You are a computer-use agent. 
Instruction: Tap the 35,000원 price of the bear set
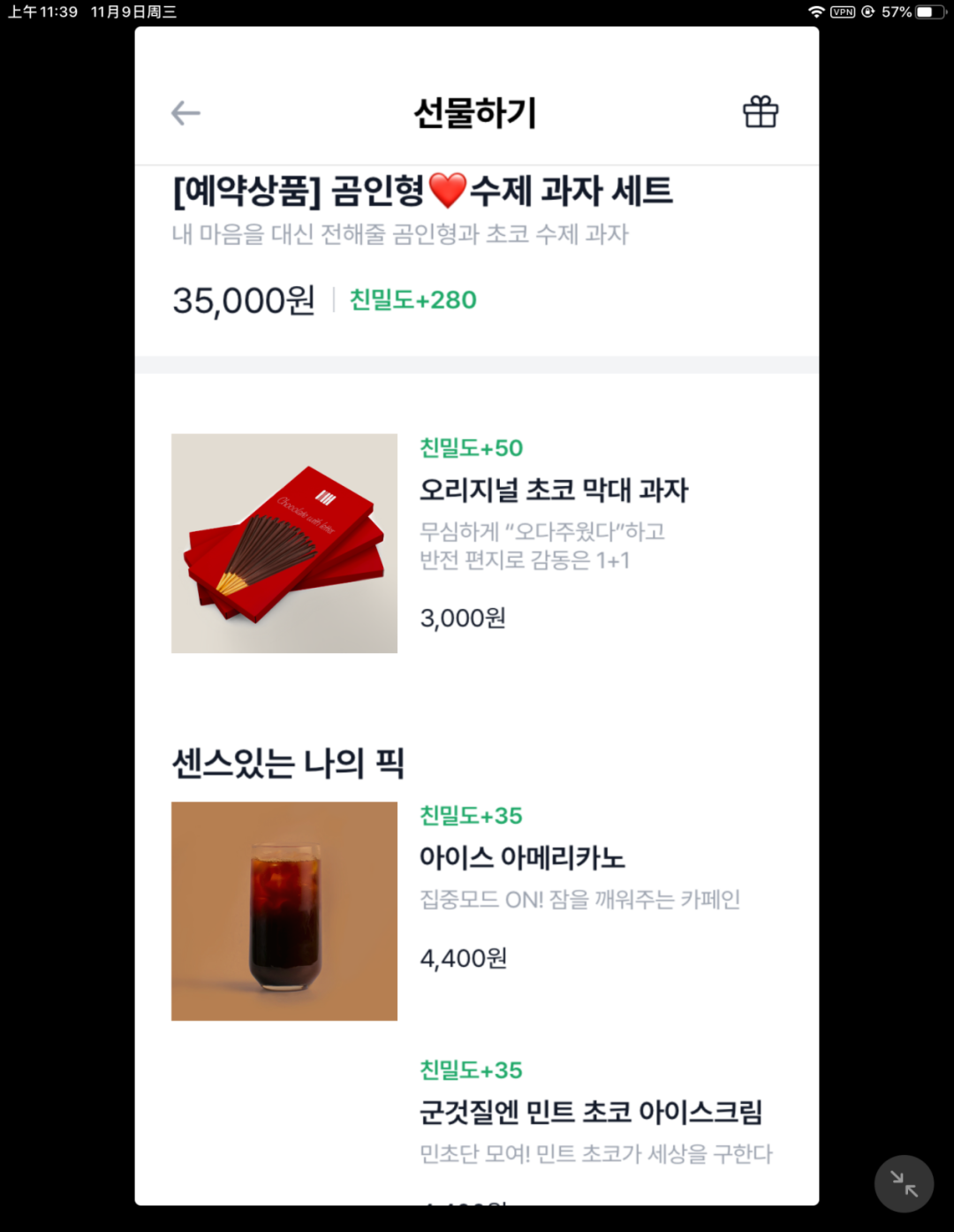click(244, 300)
